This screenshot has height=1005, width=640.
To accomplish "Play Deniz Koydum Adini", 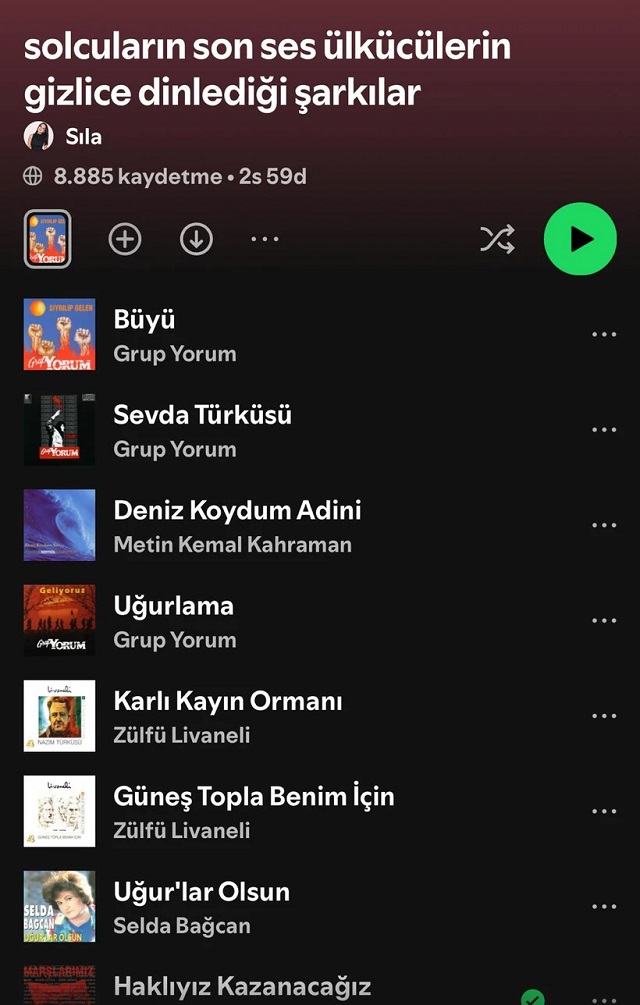I will point(237,510).
